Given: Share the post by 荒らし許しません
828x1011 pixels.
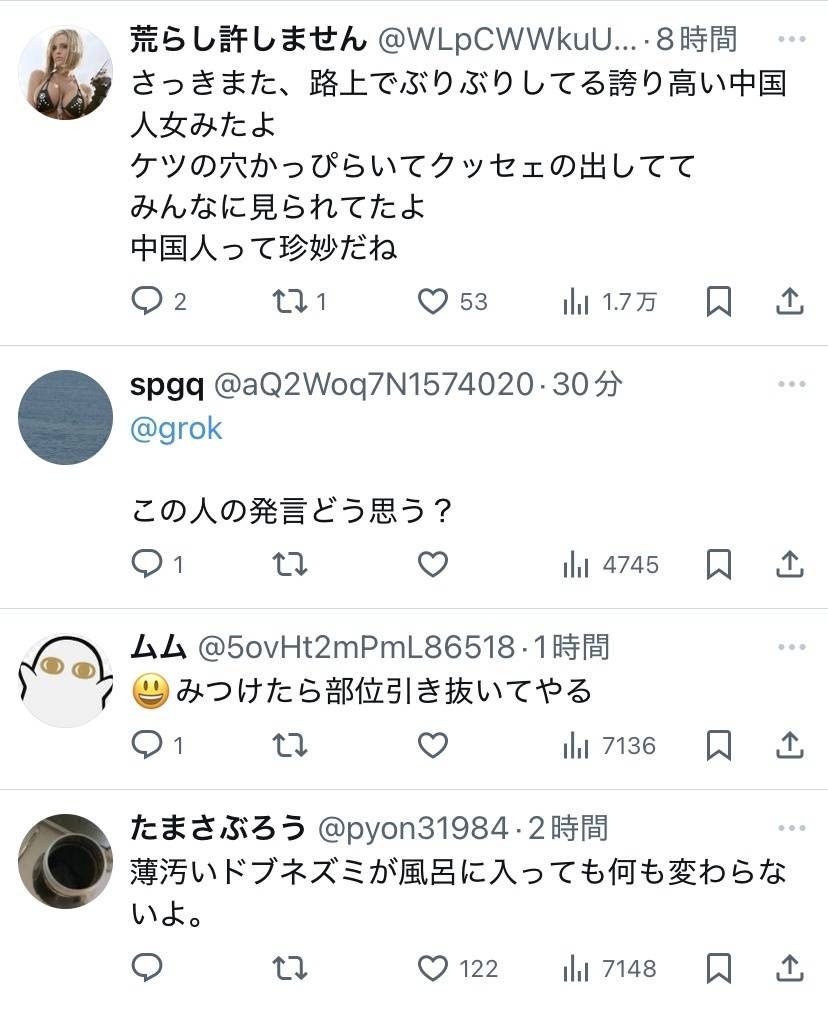Looking at the screenshot, I should point(790,301).
